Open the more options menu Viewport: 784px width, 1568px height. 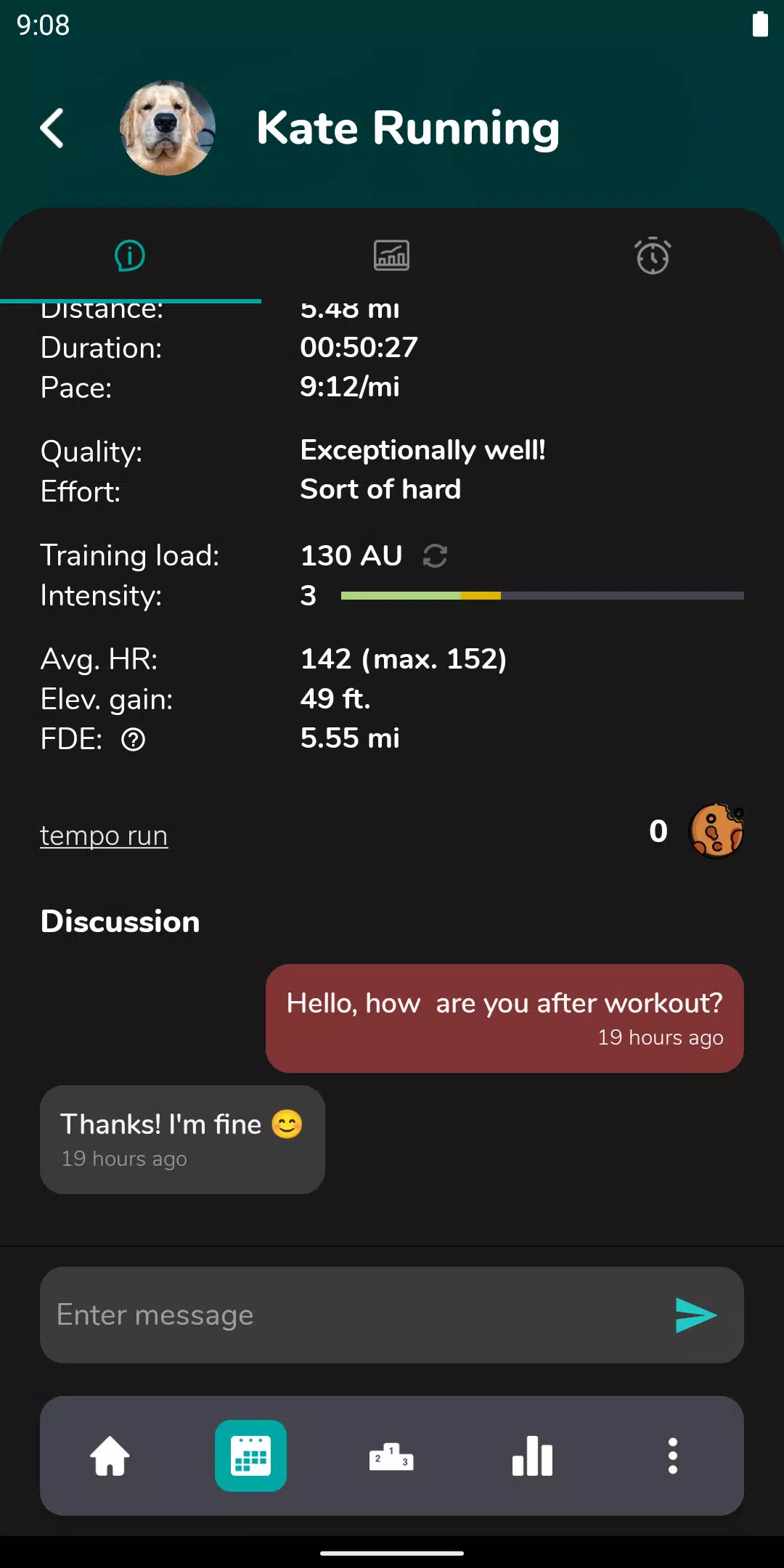pos(673,1456)
